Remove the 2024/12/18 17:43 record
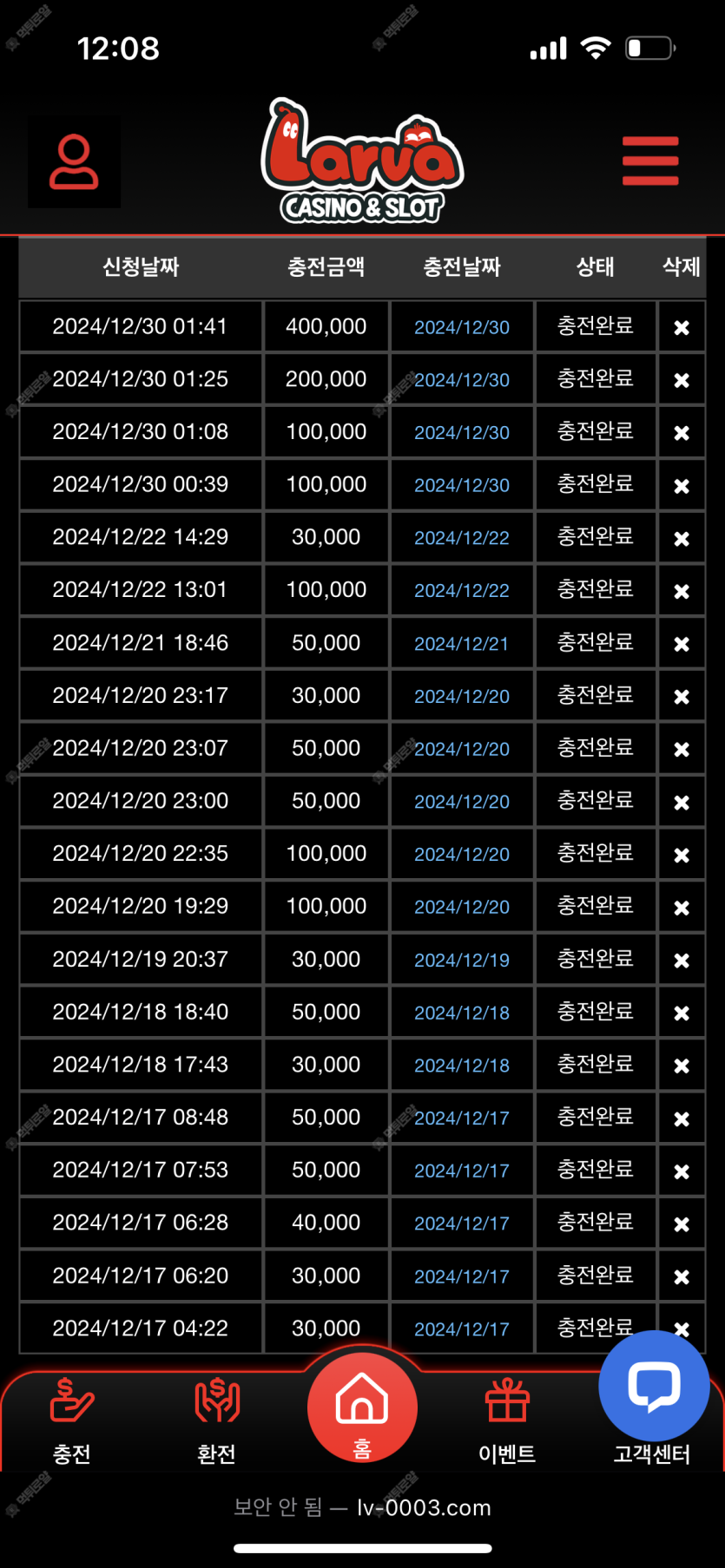This screenshot has height=1568, width=725. [682, 1066]
